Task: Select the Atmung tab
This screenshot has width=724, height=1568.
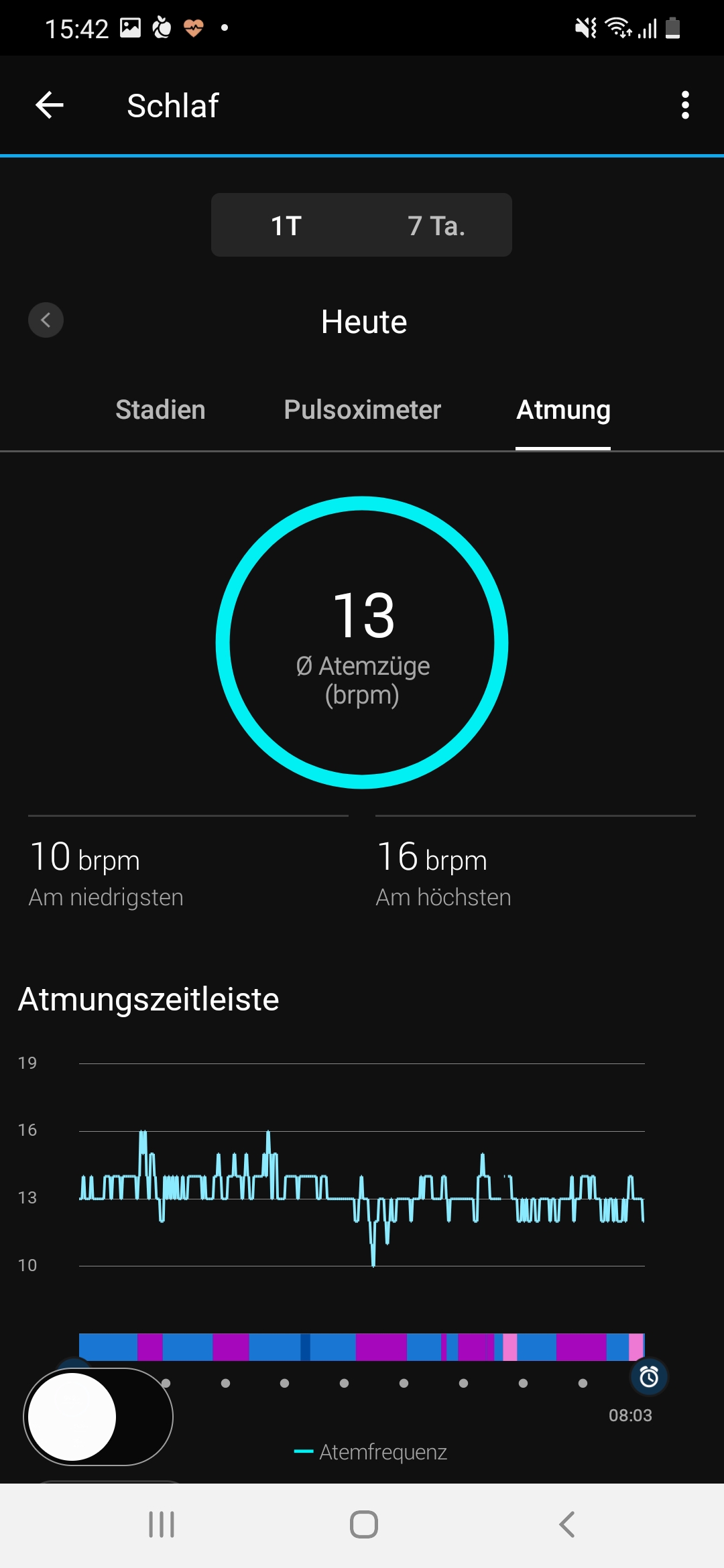Action: [x=563, y=410]
